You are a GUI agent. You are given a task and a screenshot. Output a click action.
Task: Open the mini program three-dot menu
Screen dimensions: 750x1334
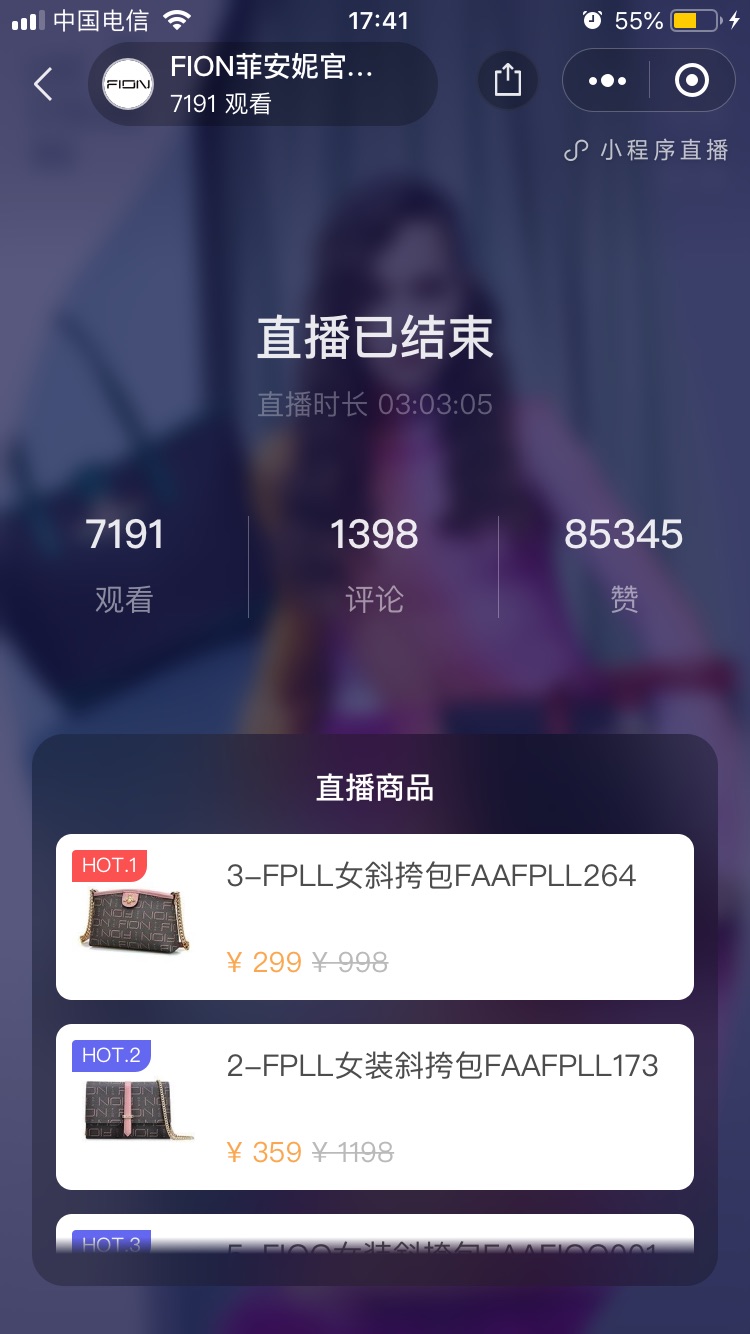click(x=607, y=80)
